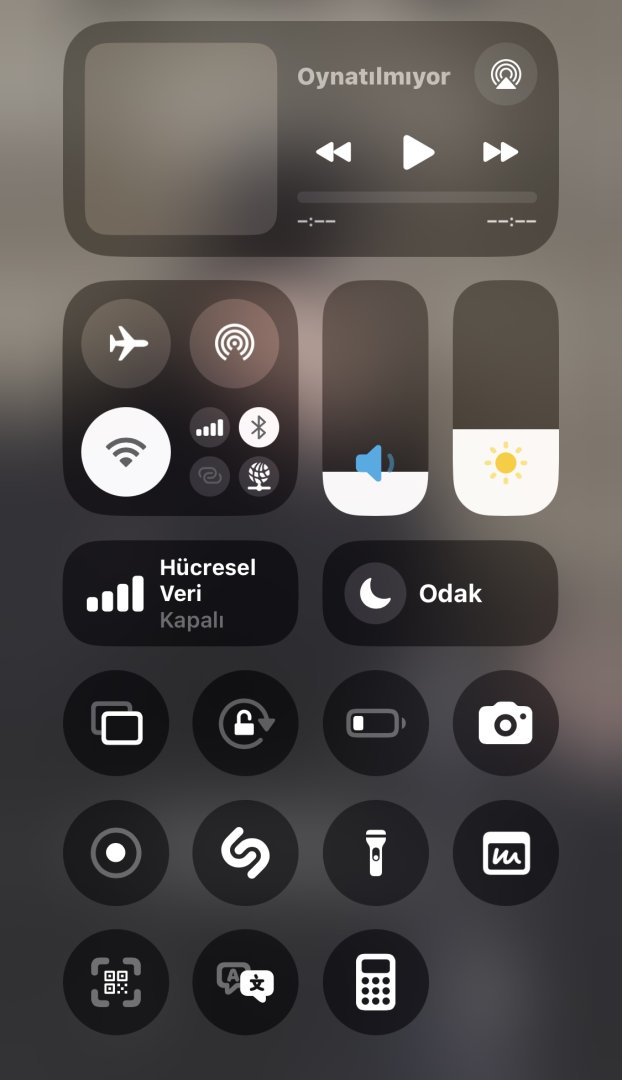Turn on the flashlight
This screenshot has width=622, height=1080.
click(376, 853)
